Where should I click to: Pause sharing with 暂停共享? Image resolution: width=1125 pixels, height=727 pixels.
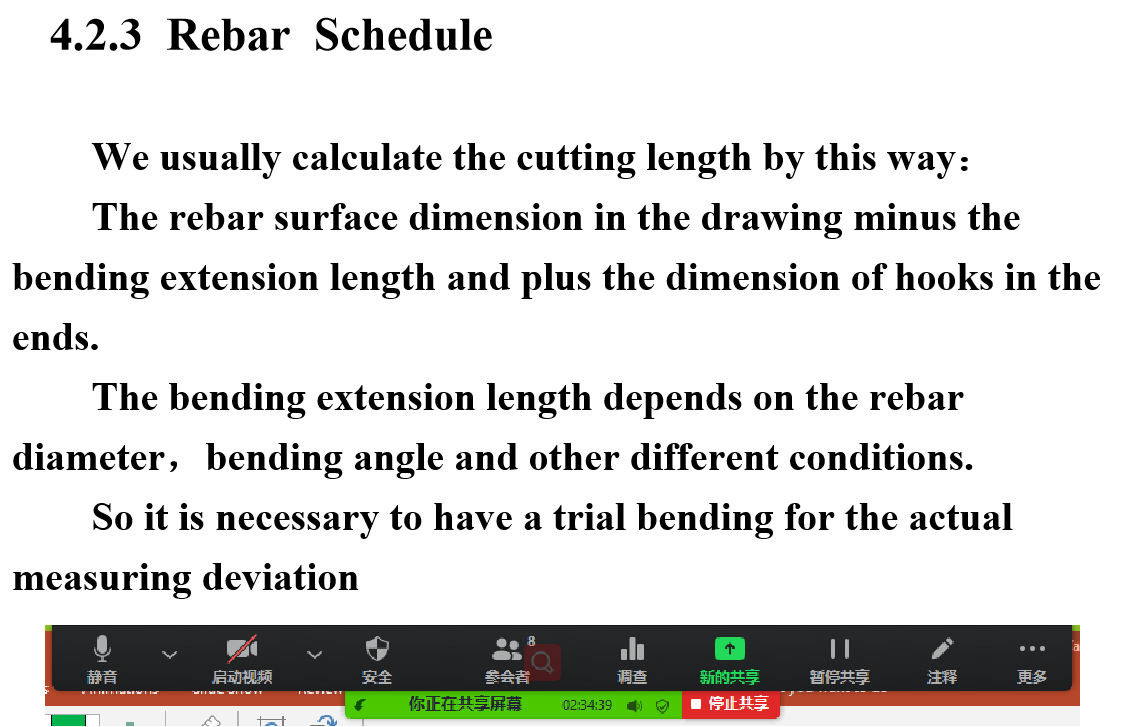point(840,659)
